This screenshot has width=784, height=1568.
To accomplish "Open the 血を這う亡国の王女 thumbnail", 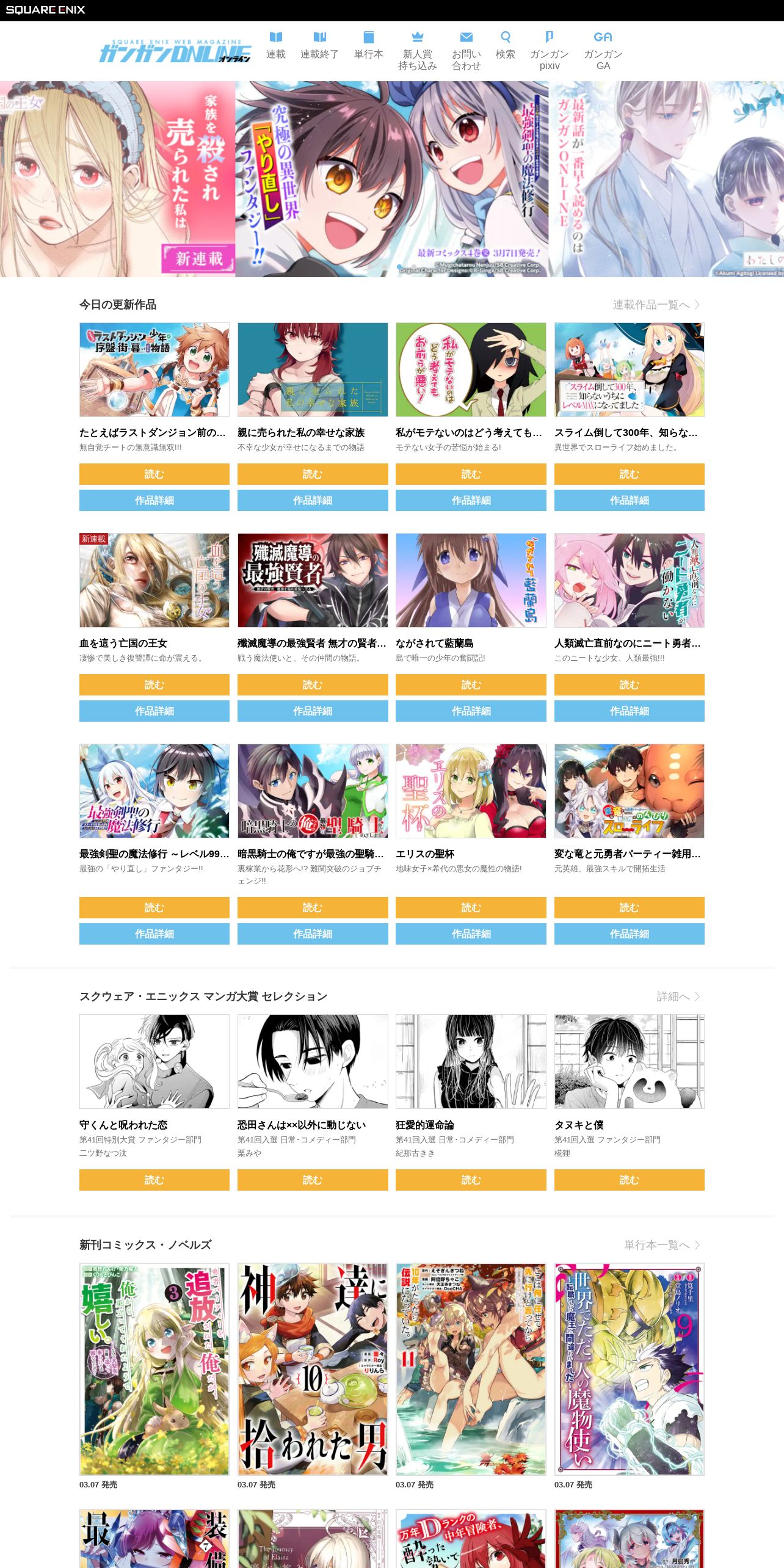I will (x=154, y=580).
